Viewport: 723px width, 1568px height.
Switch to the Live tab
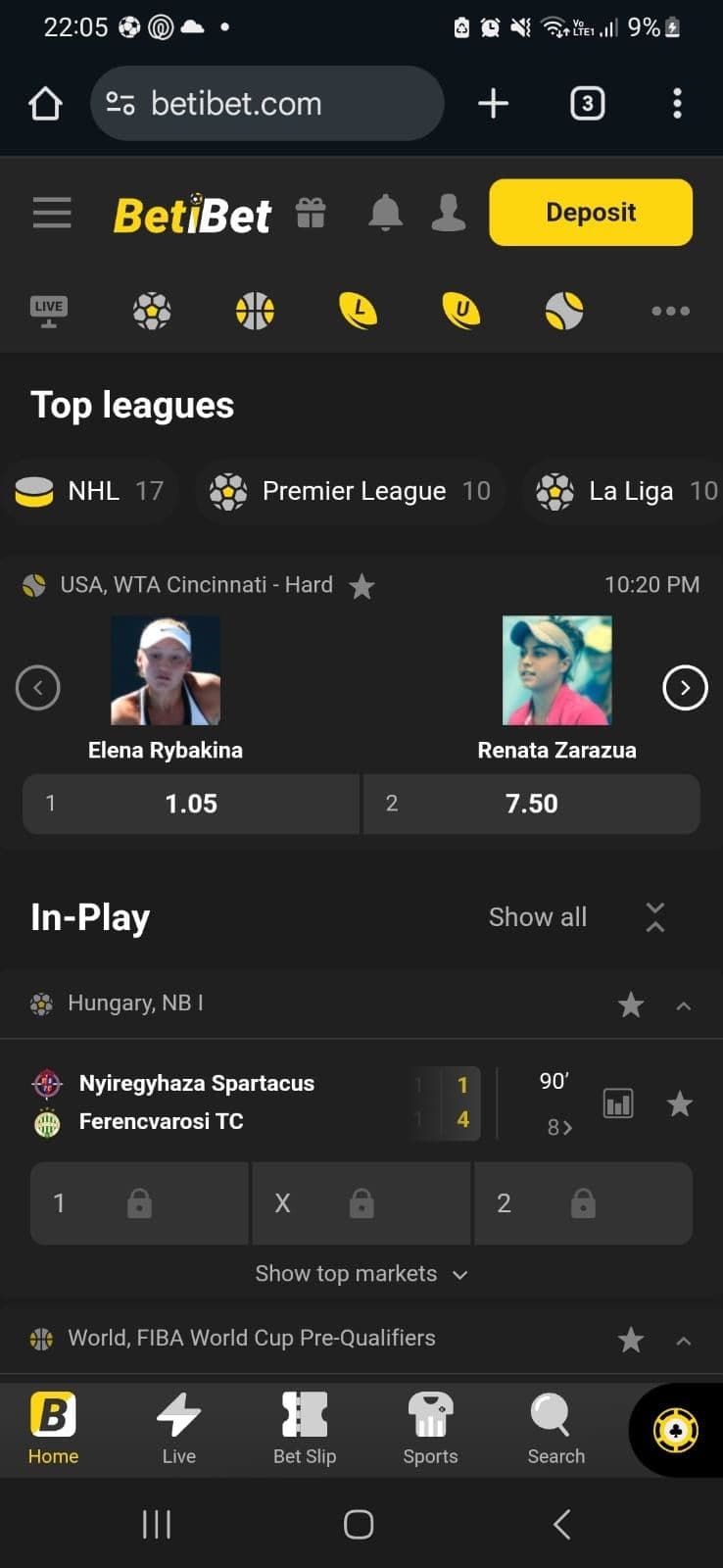click(x=178, y=1429)
